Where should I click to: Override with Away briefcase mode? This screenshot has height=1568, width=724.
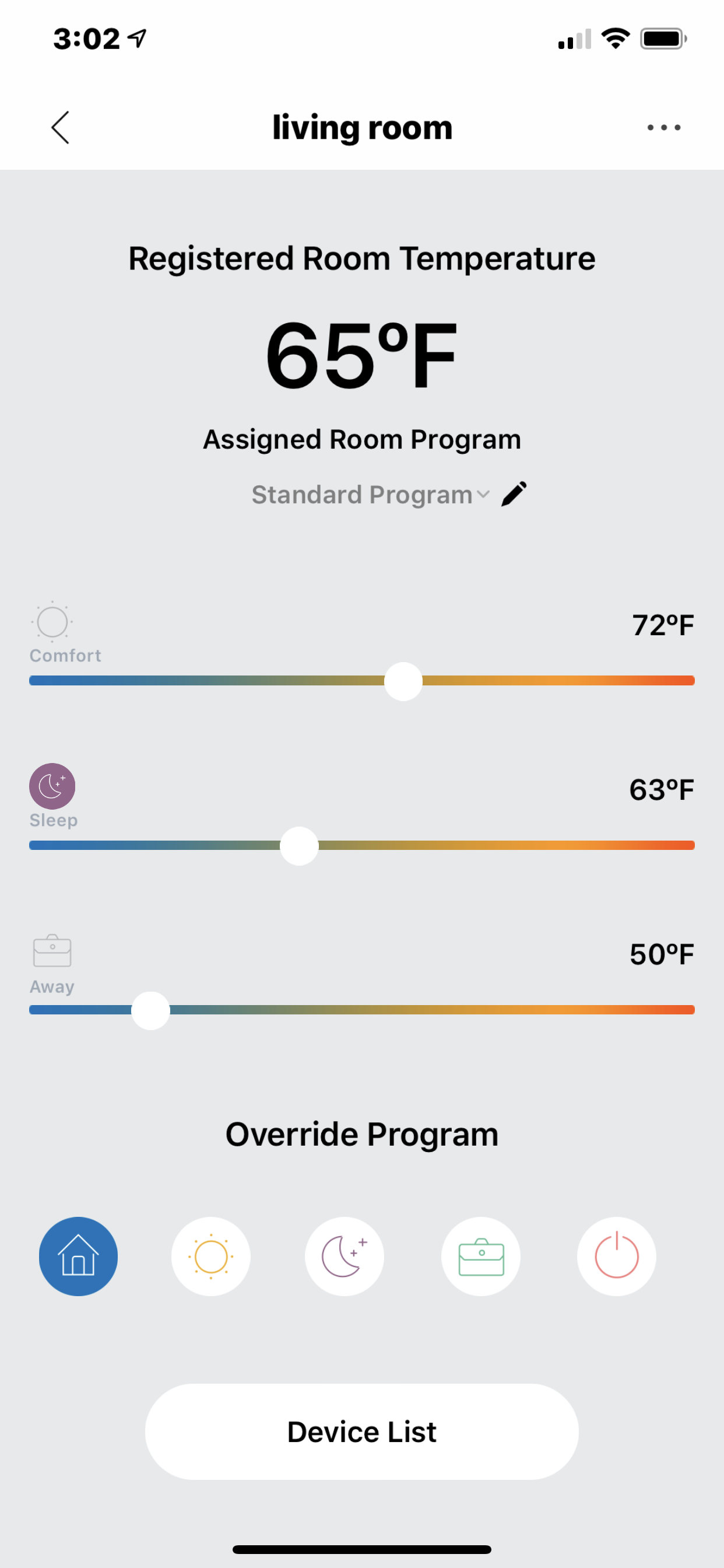[481, 1256]
